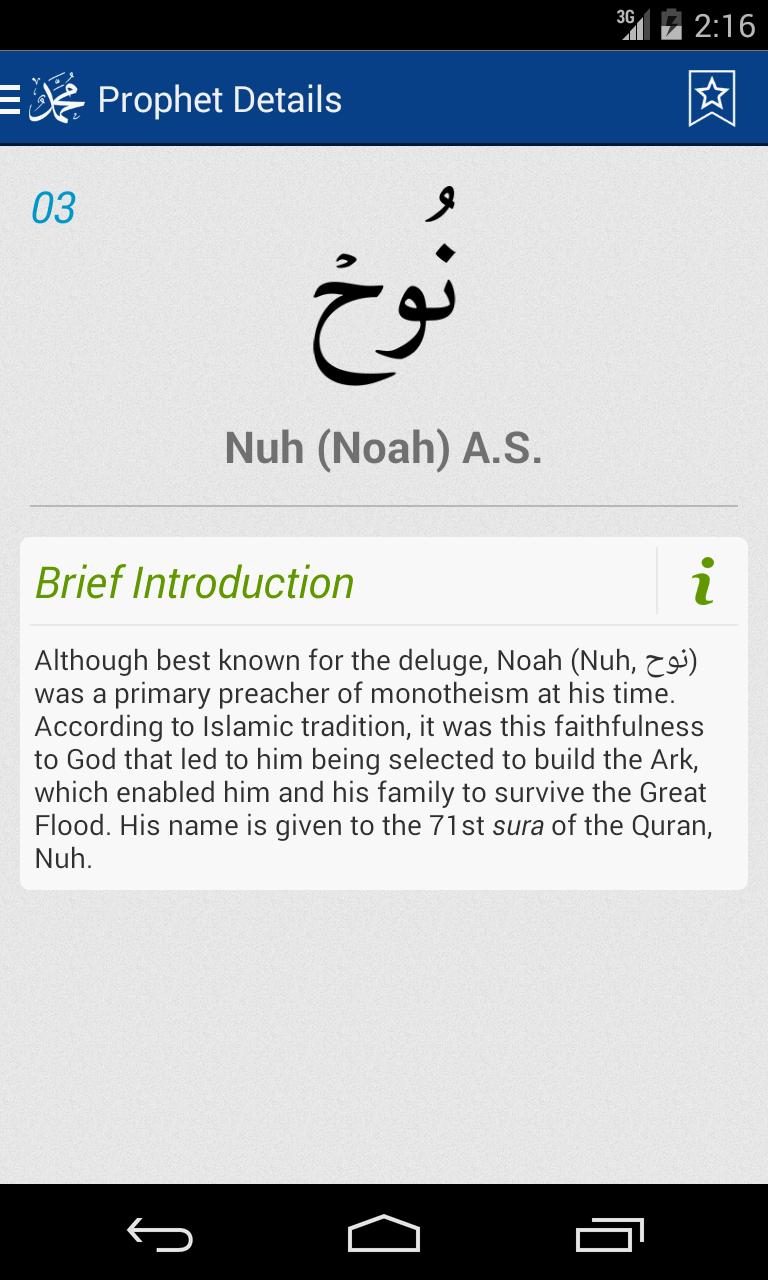Open the side menu with the hamburger lines
The width and height of the screenshot is (768, 1280).
coord(8,98)
